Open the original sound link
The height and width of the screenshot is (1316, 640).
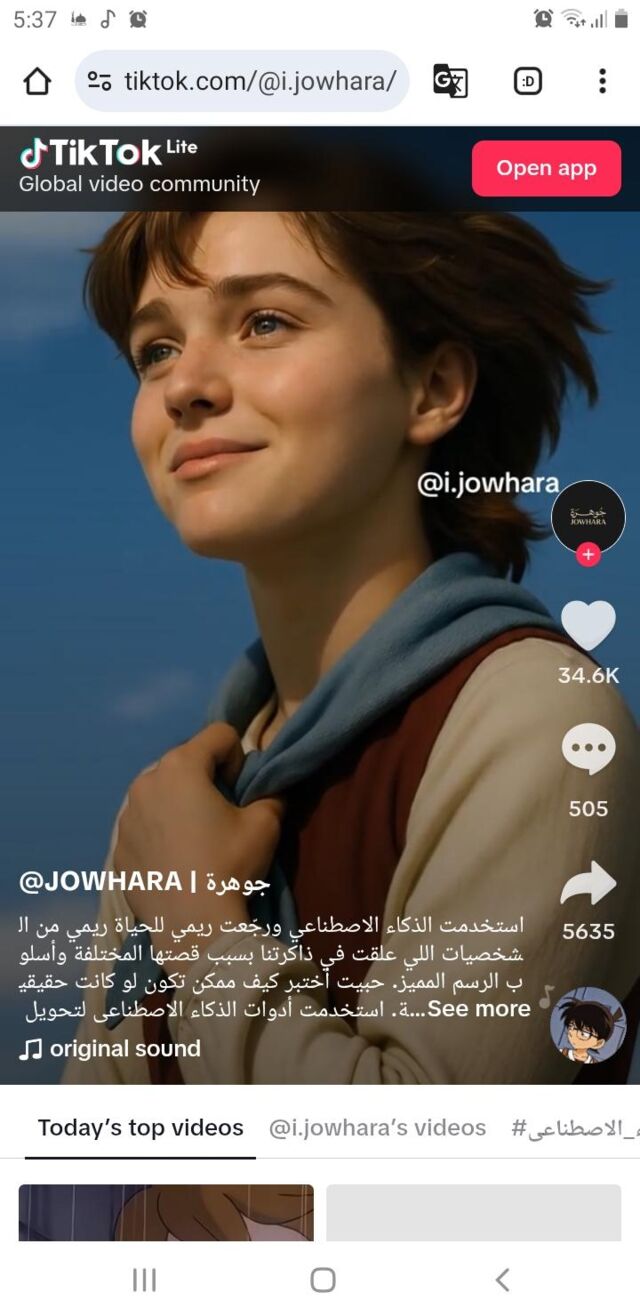112,1048
